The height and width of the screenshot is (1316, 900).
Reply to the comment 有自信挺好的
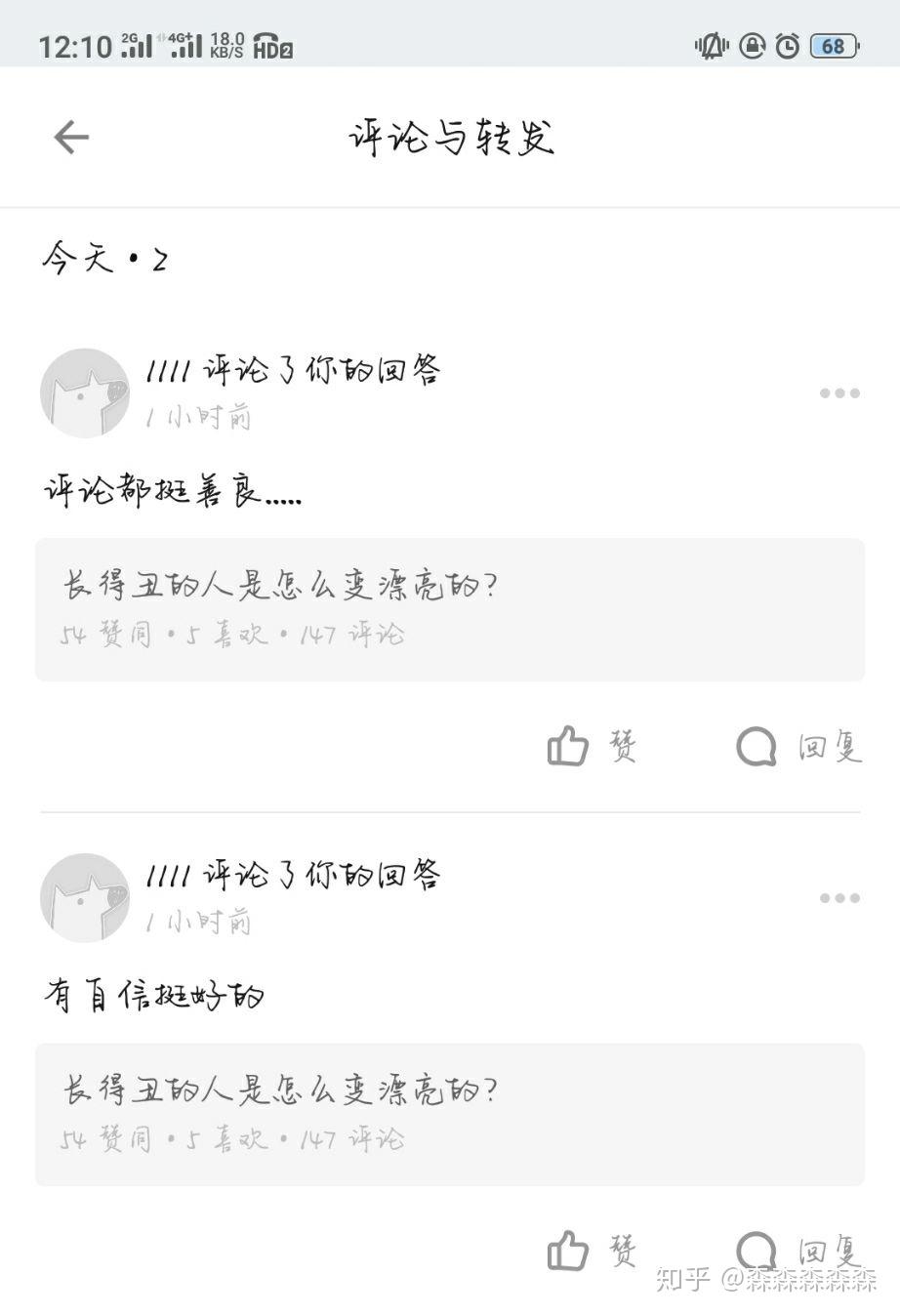coord(799,1251)
